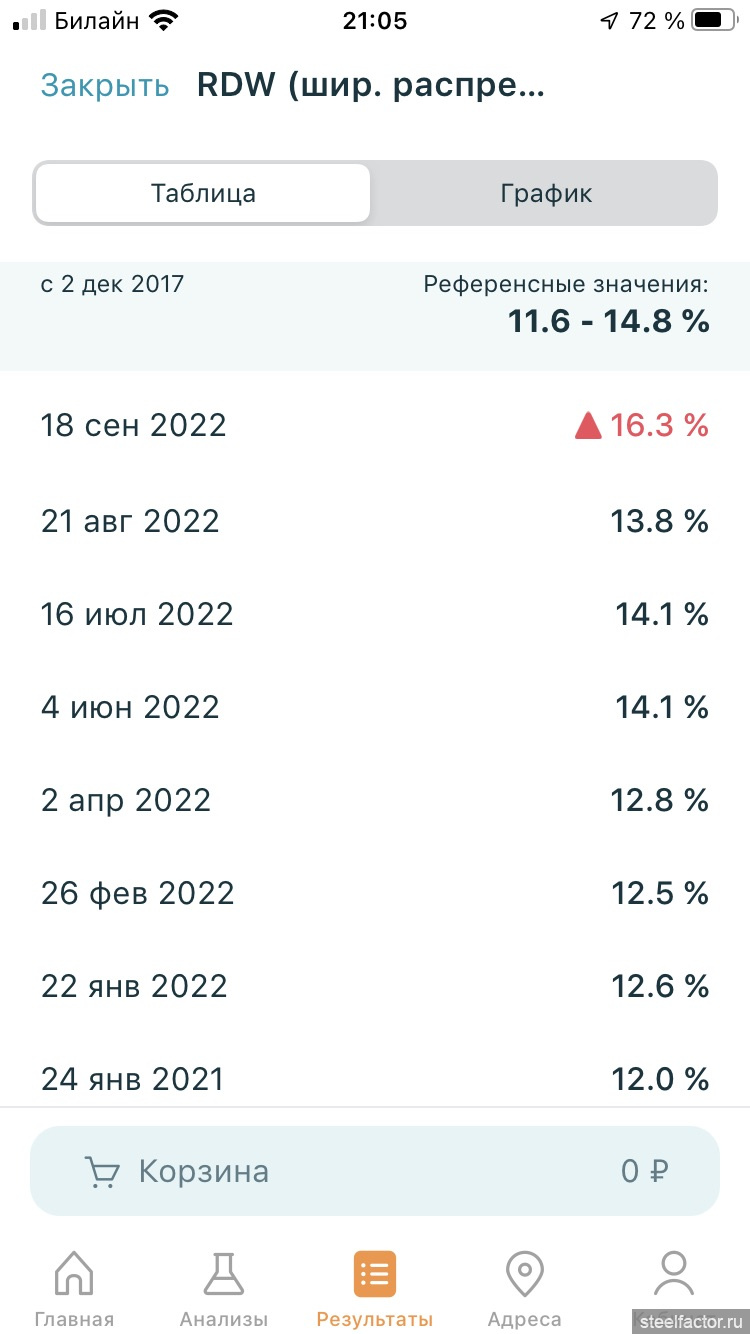Viewport: 750px width, 1334px height.
Task: Open the profile tab with the person icon
Action: pyautogui.click(x=673, y=1285)
